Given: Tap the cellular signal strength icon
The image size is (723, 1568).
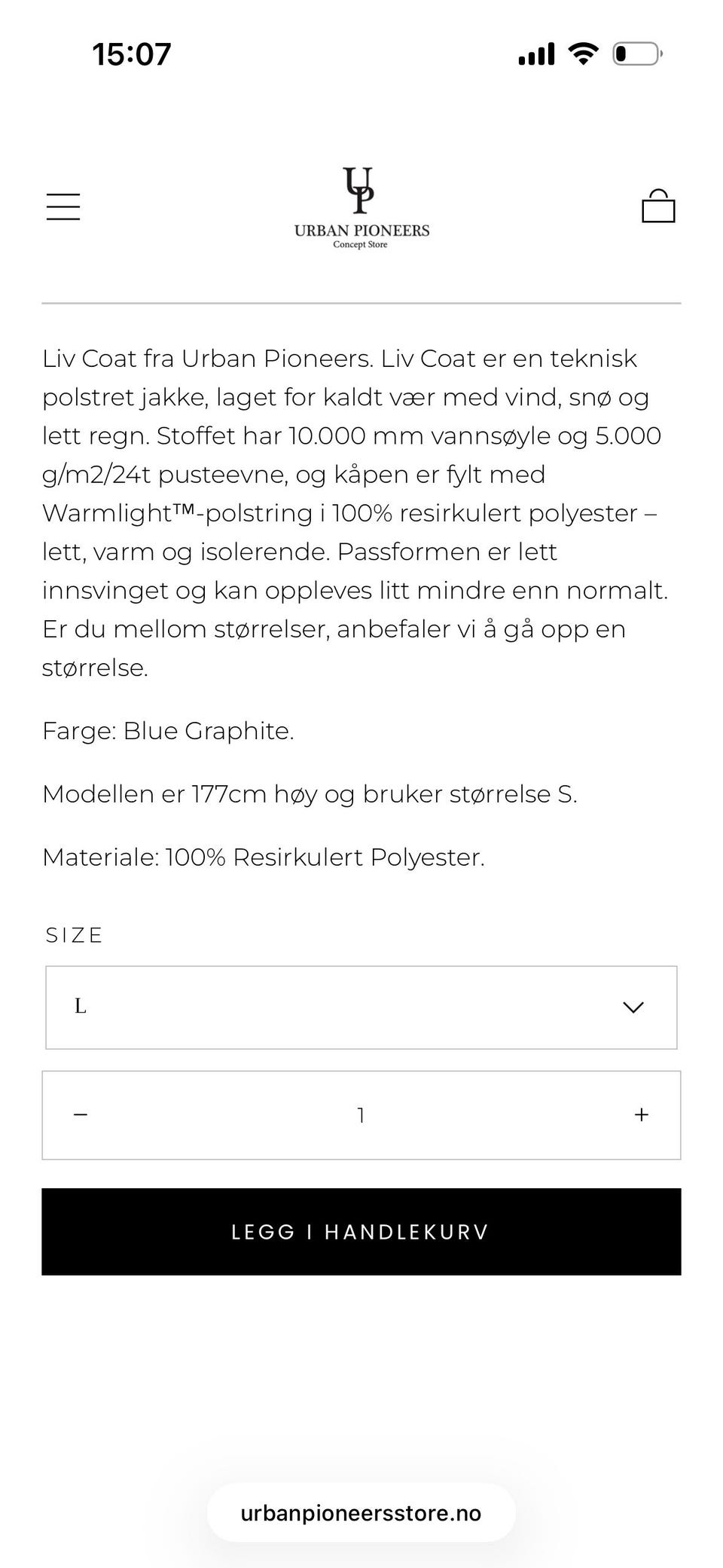Looking at the screenshot, I should pyautogui.click(x=535, y=53).
